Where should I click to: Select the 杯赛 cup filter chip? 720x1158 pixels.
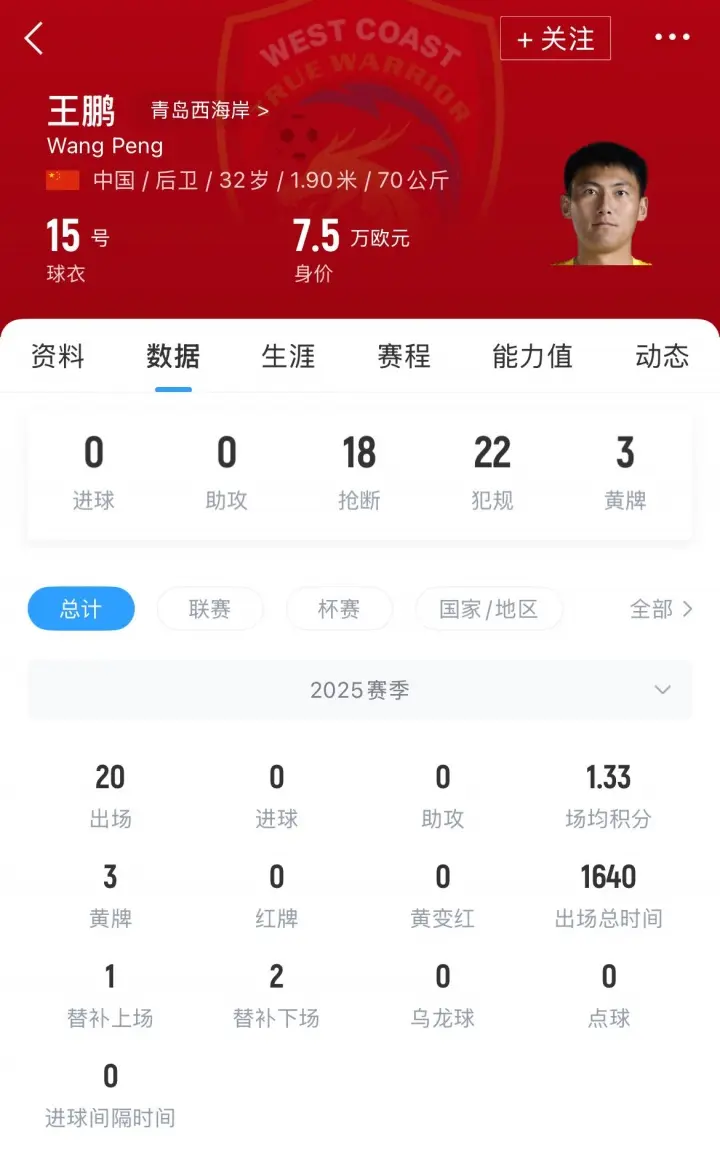point(339,609)
